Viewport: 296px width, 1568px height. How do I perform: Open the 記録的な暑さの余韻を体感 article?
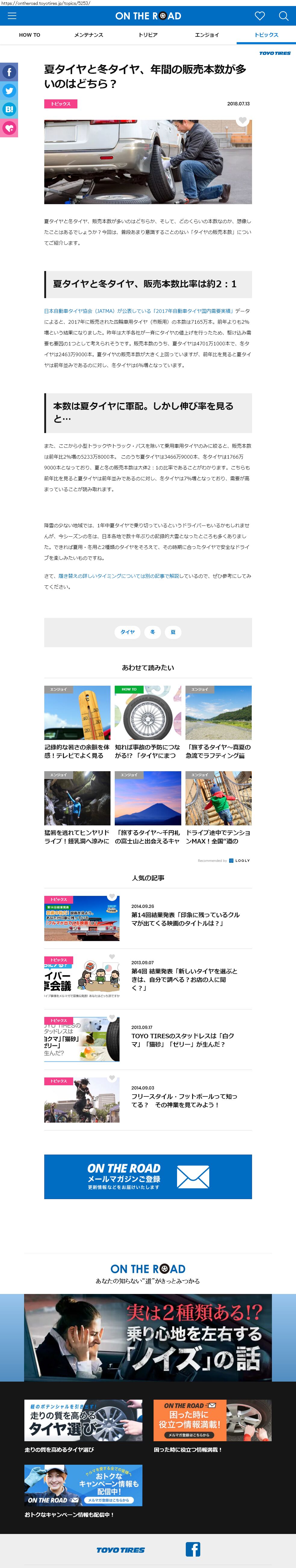pos(77,721)
